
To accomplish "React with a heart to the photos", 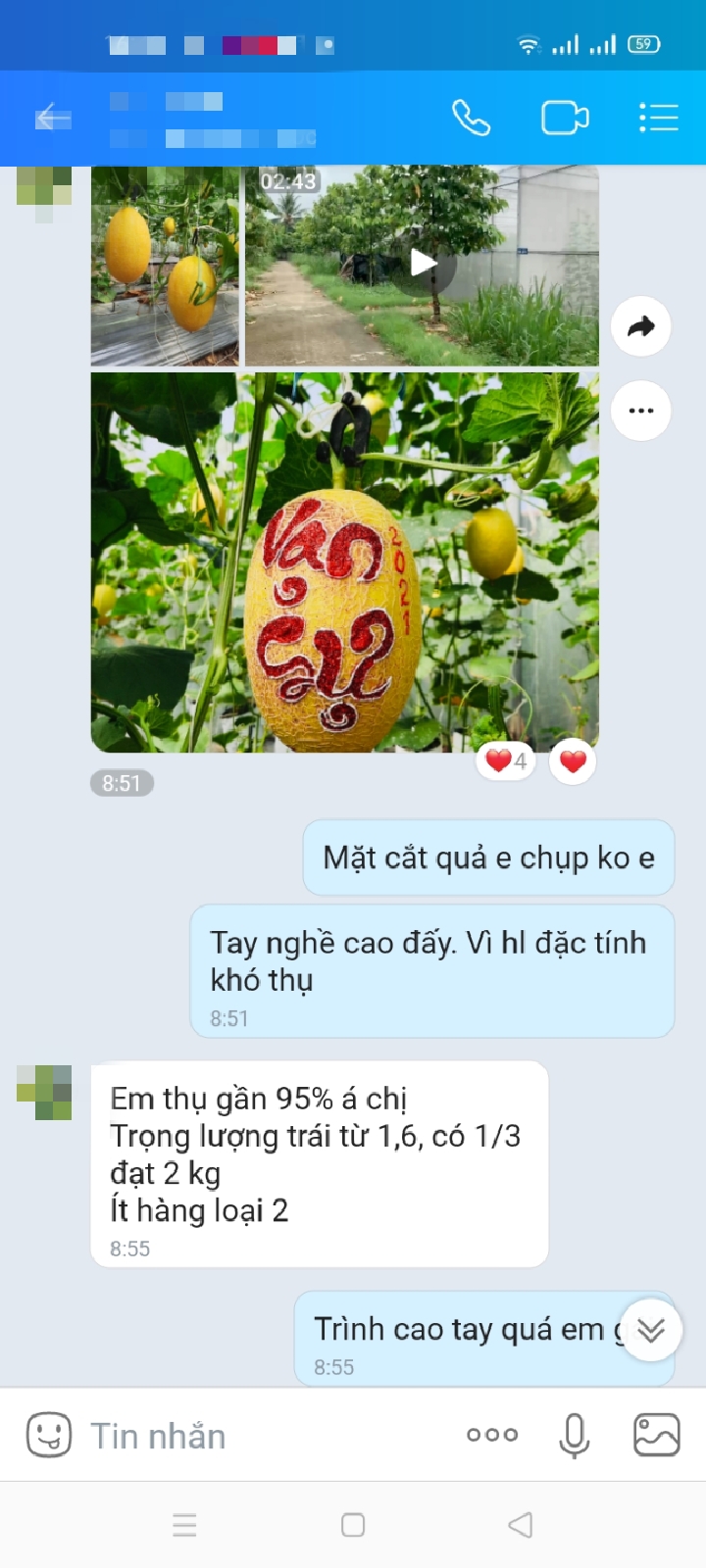I will coord(573,761).
